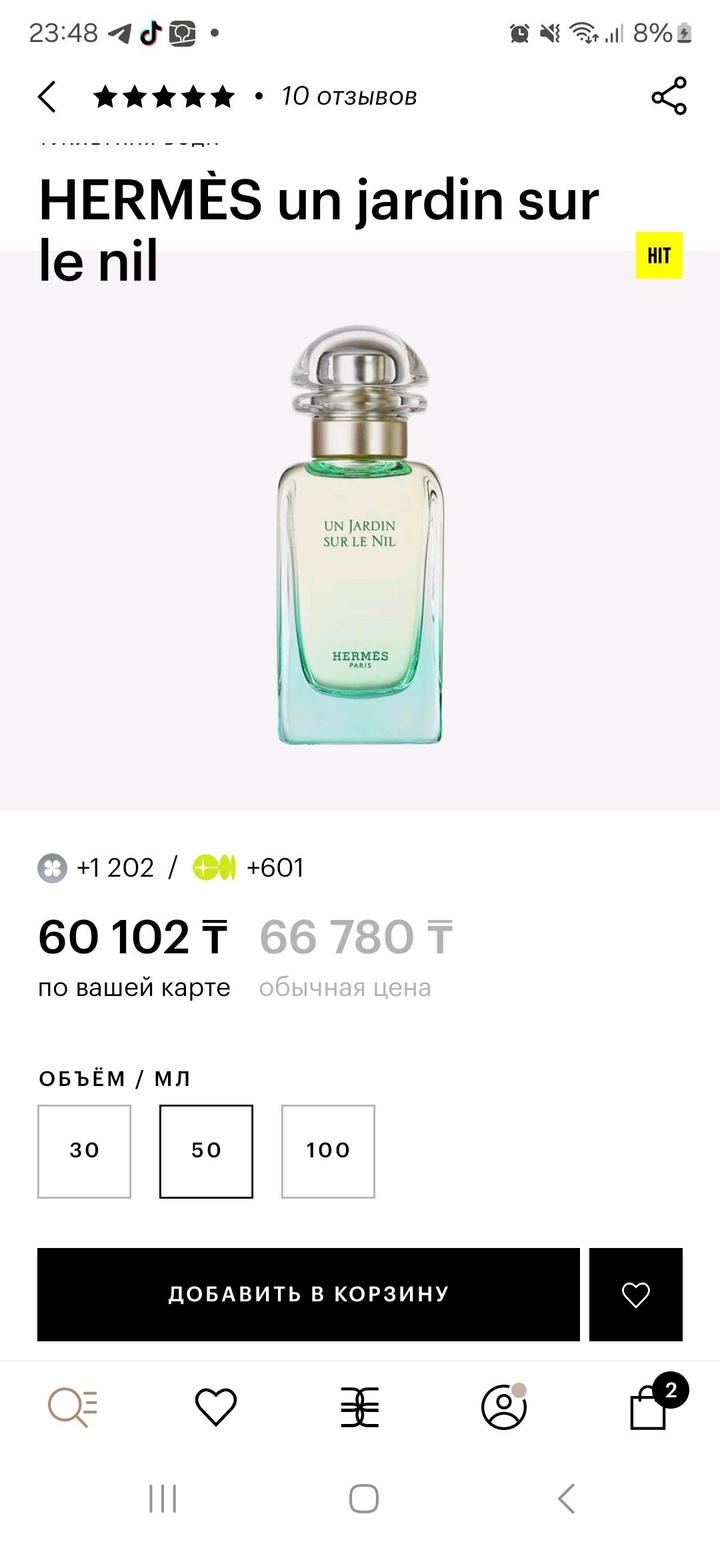
Task: Open the profile tab
Action: (504, 1407)
